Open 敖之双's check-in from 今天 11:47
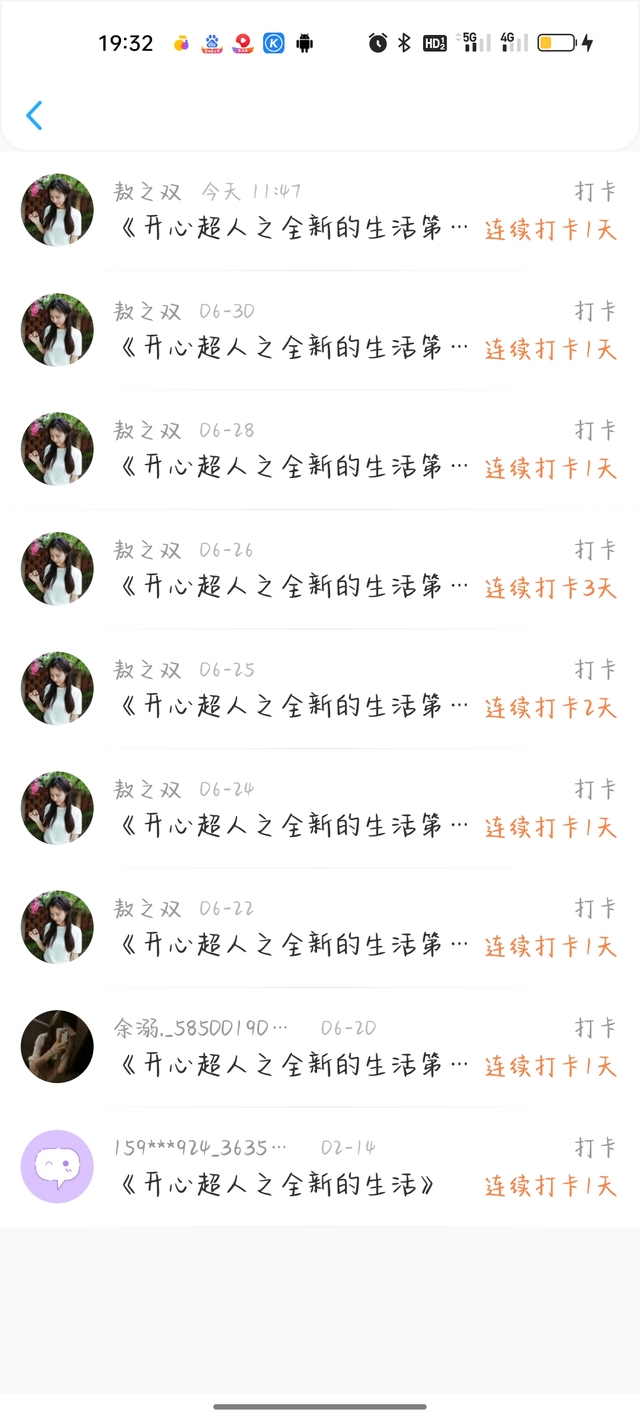 click(320, 210)
